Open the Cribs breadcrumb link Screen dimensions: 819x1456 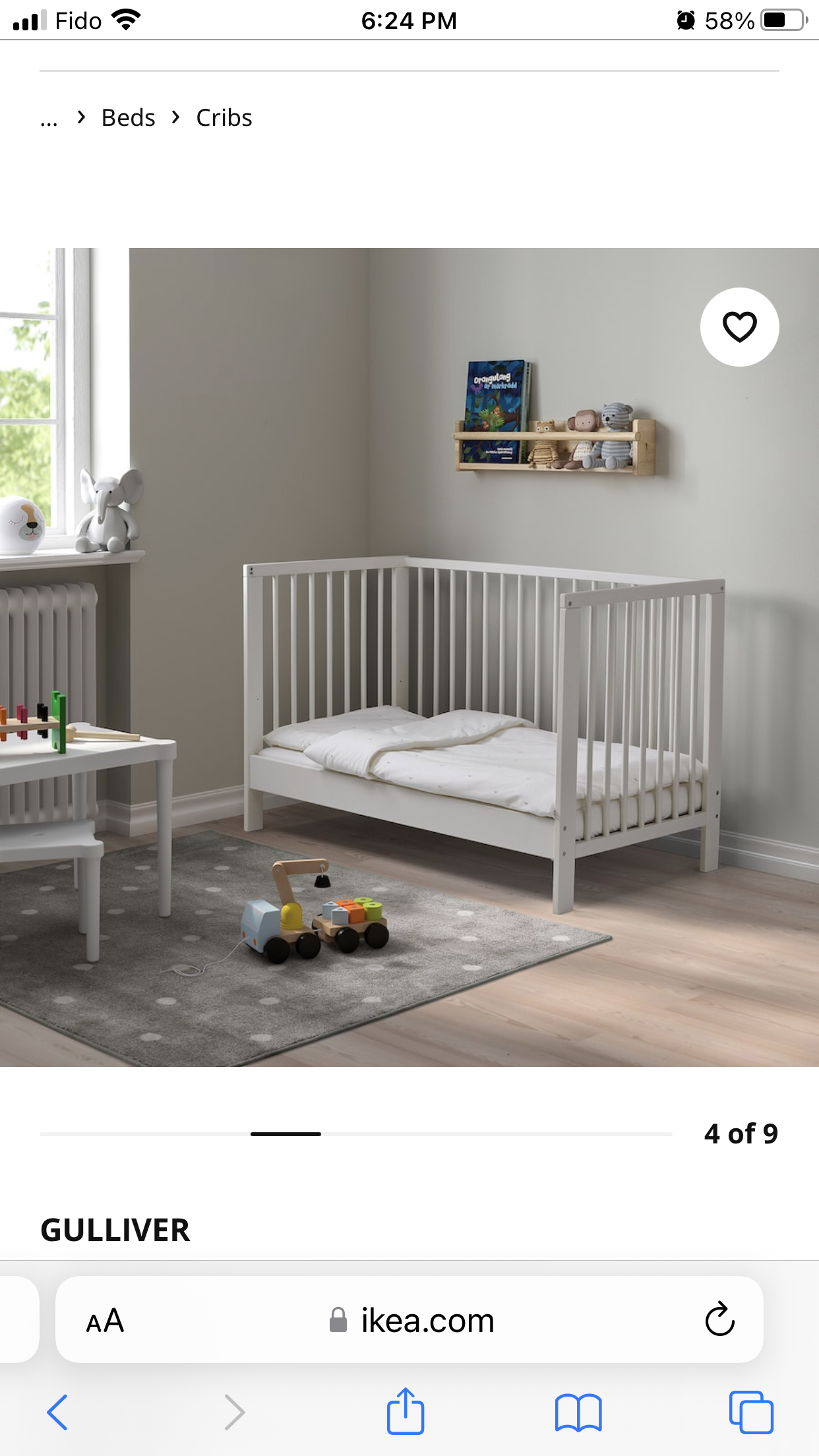click(x=224, y=117)
